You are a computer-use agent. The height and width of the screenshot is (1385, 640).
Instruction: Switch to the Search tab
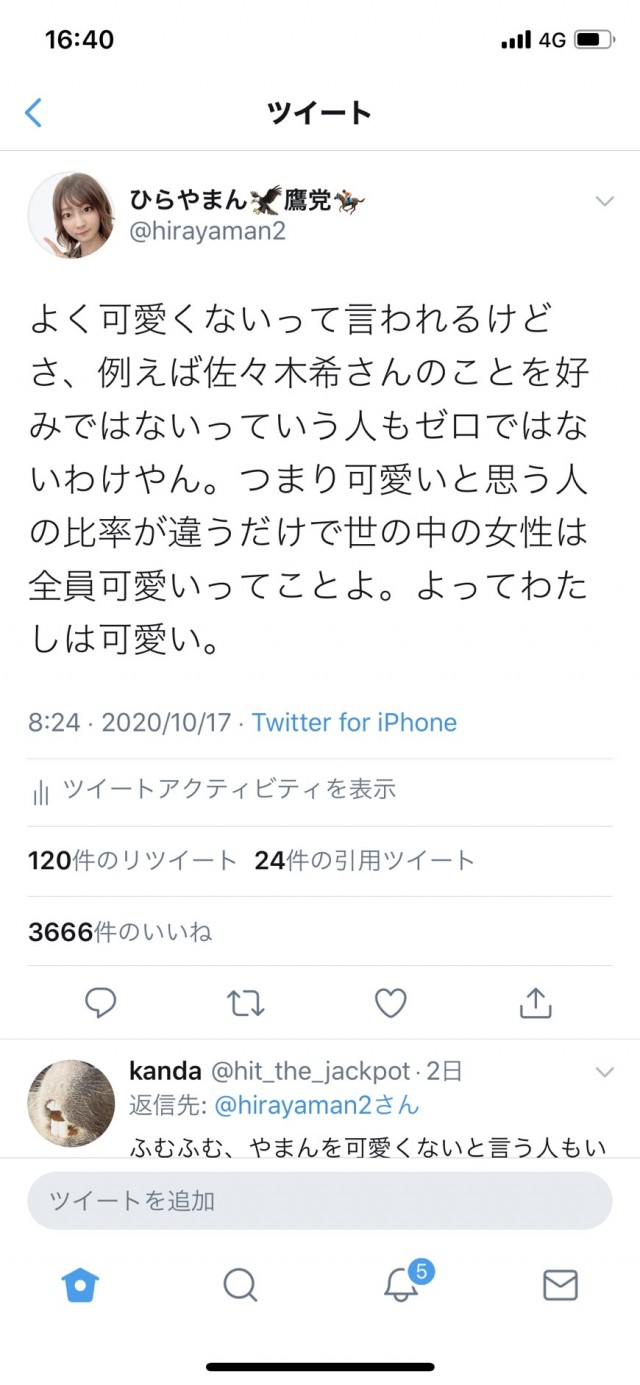click(x=240, y=1285)
